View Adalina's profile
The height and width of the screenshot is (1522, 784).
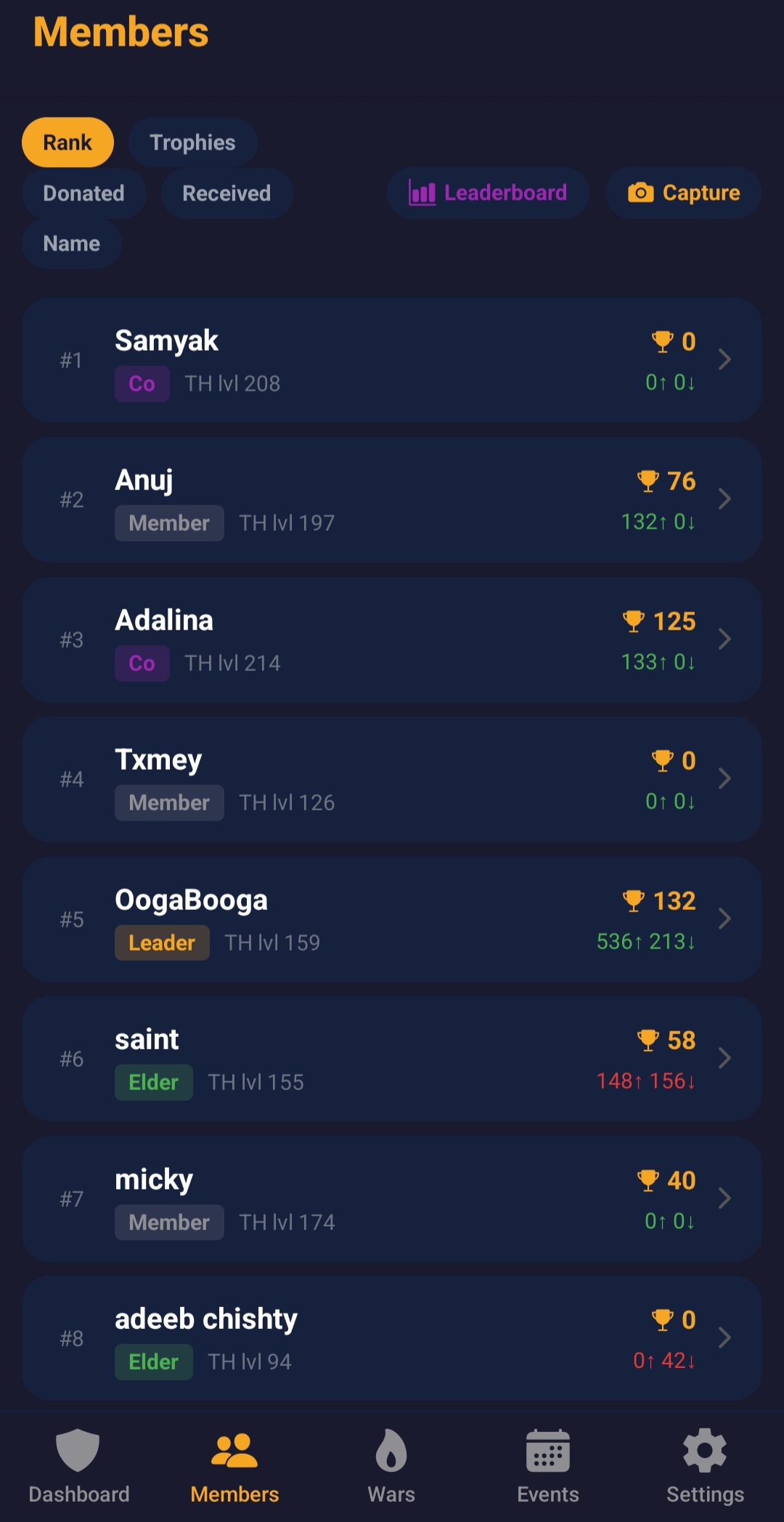point(392,640)
